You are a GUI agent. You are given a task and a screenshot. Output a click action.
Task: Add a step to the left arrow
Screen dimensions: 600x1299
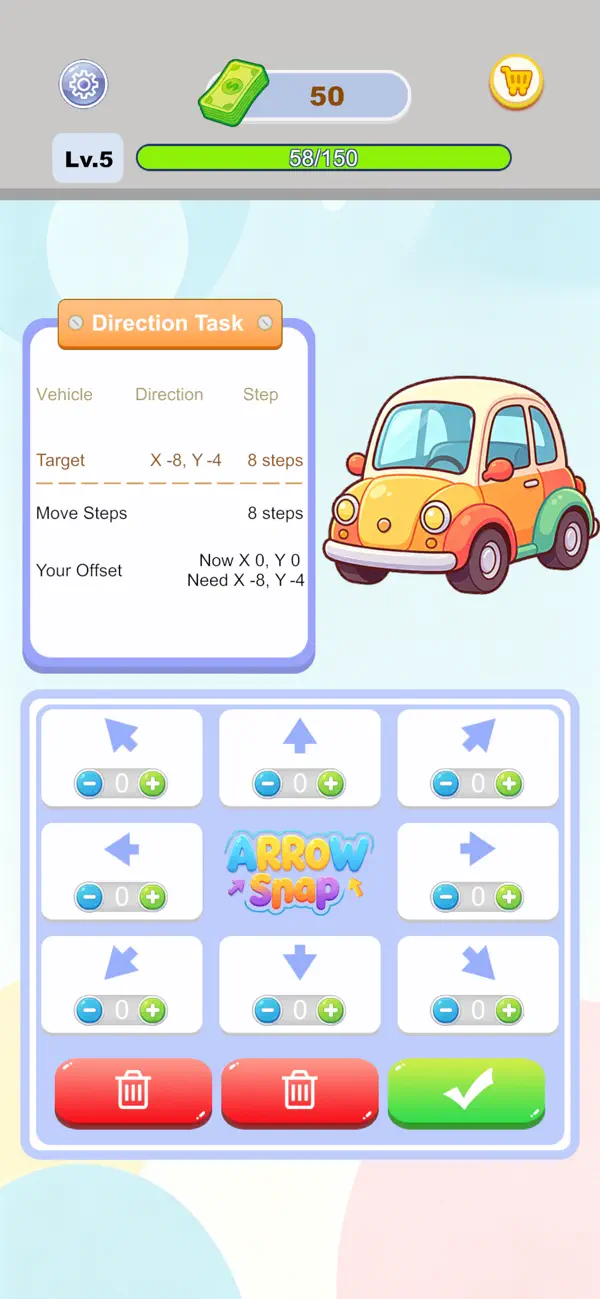point(153,897)
